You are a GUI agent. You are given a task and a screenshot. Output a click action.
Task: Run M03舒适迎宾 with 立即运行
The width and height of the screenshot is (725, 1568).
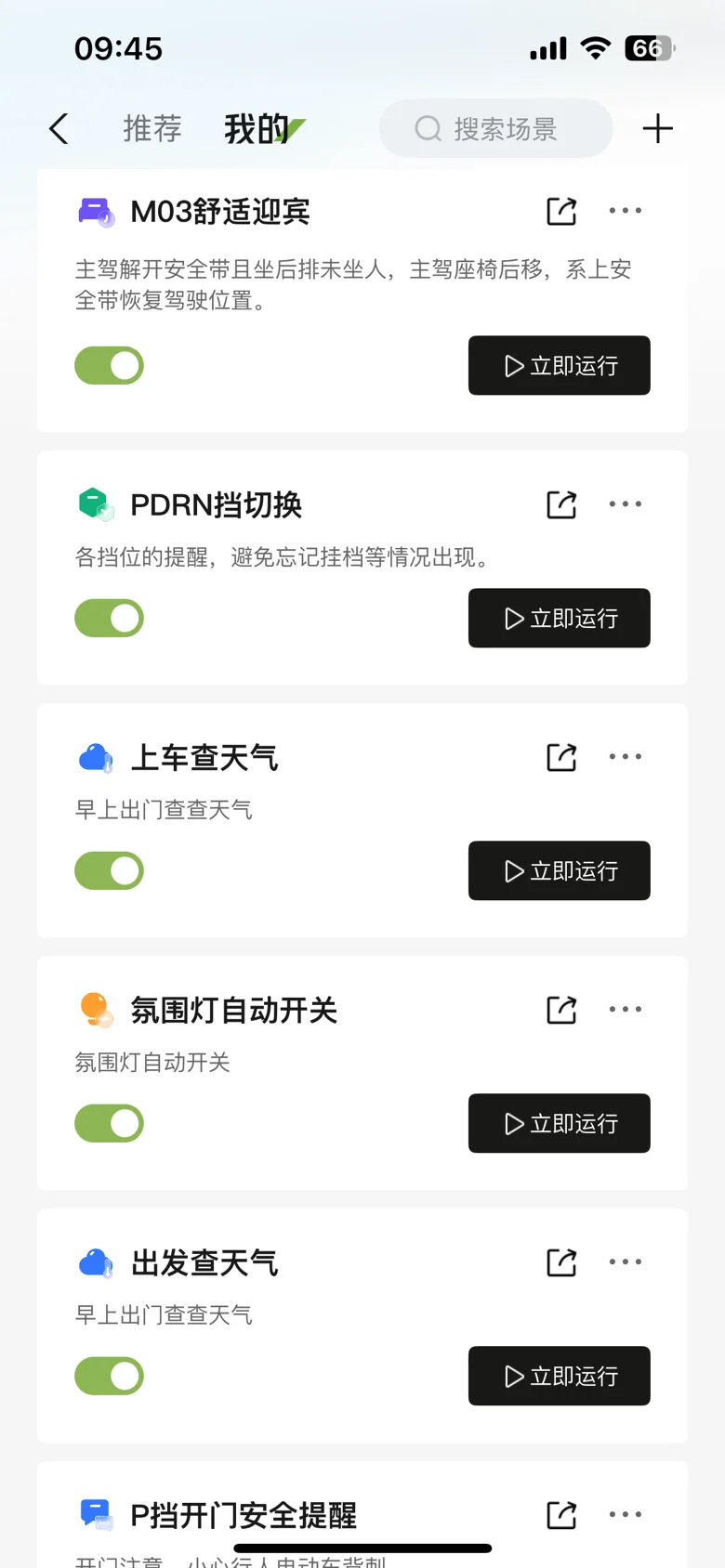tap(560, 365)
